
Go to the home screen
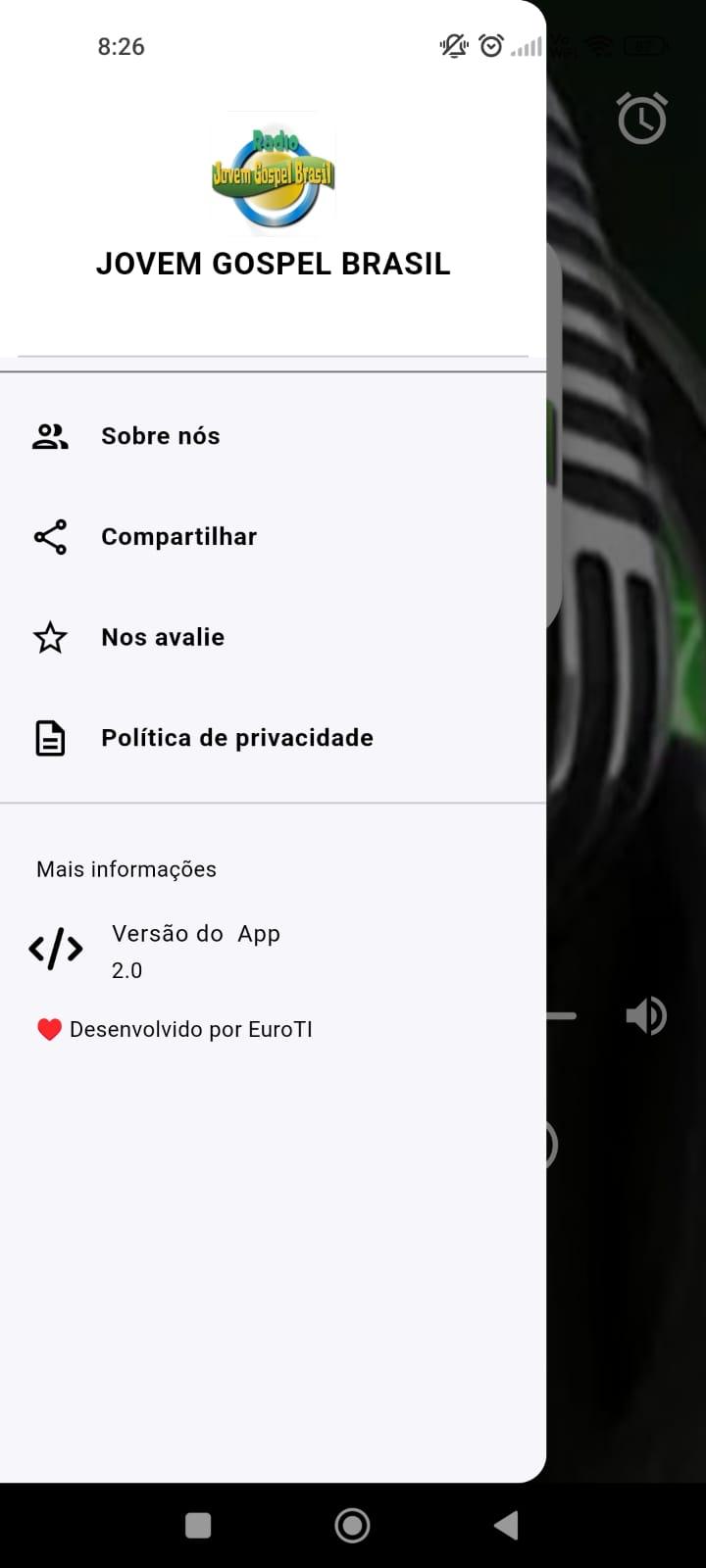(352, 1525)
